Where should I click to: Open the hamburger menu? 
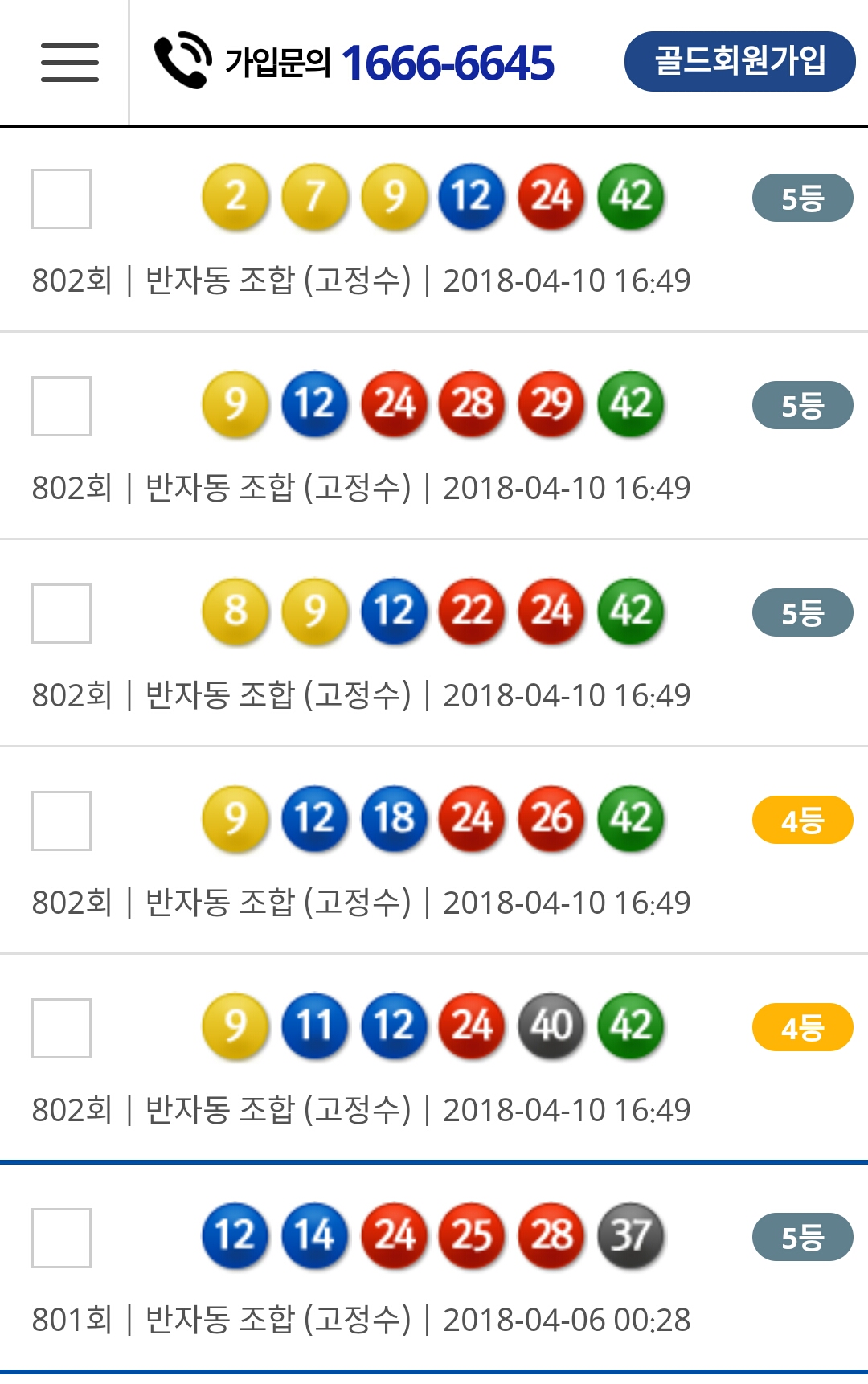pos(70,63)
